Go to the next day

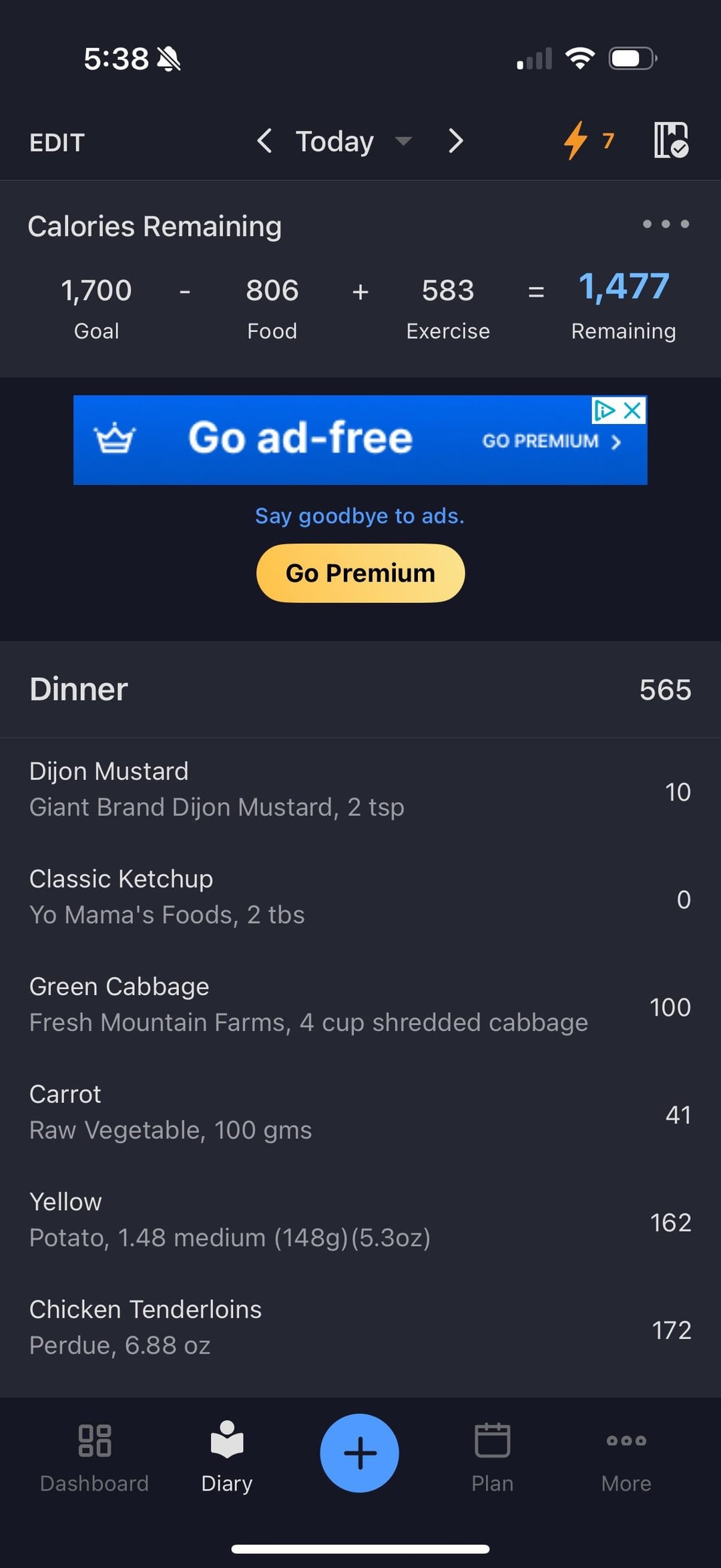pyautogui.click(x=455, y=141)
